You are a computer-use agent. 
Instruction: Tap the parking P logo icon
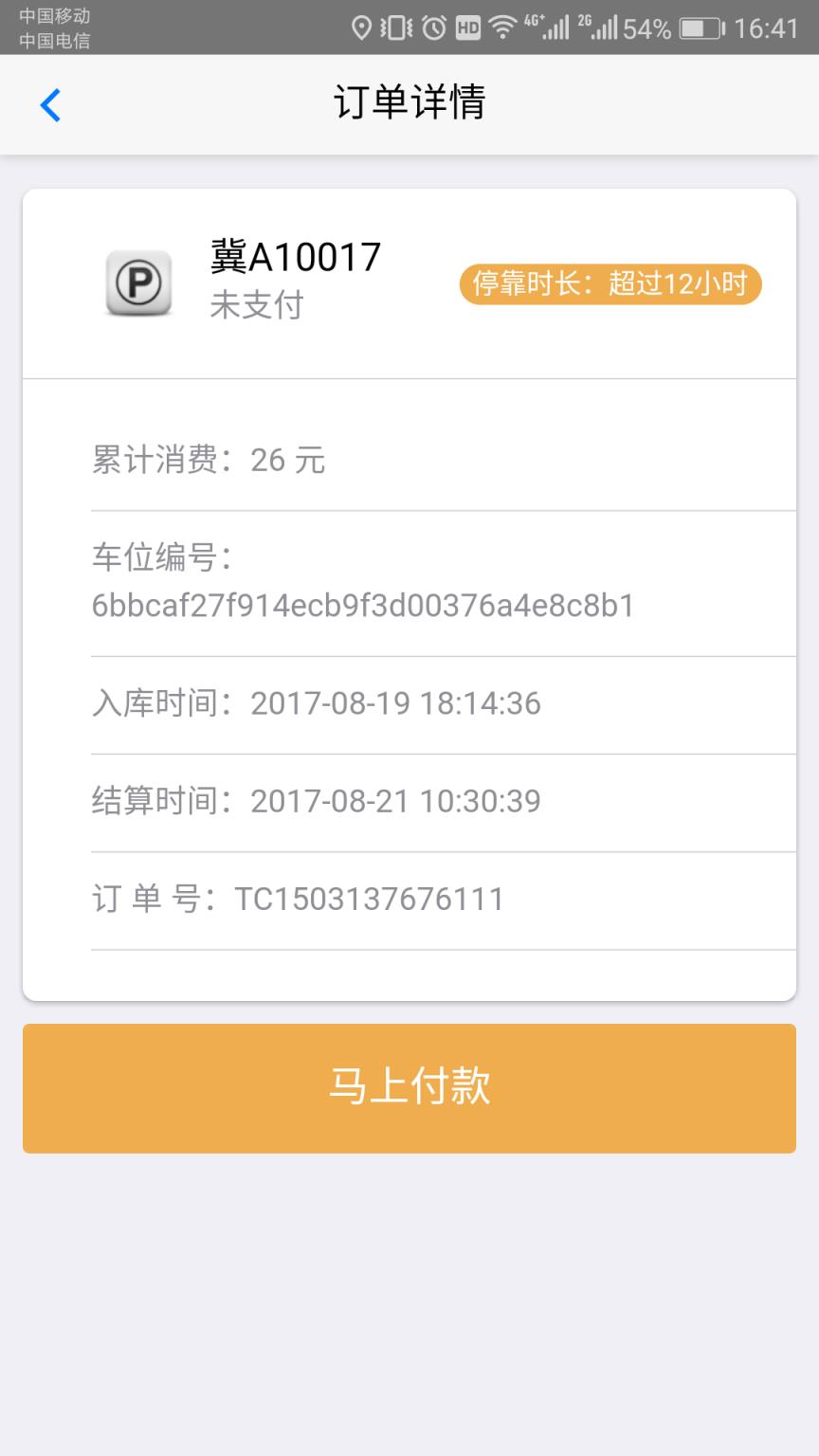138,283
